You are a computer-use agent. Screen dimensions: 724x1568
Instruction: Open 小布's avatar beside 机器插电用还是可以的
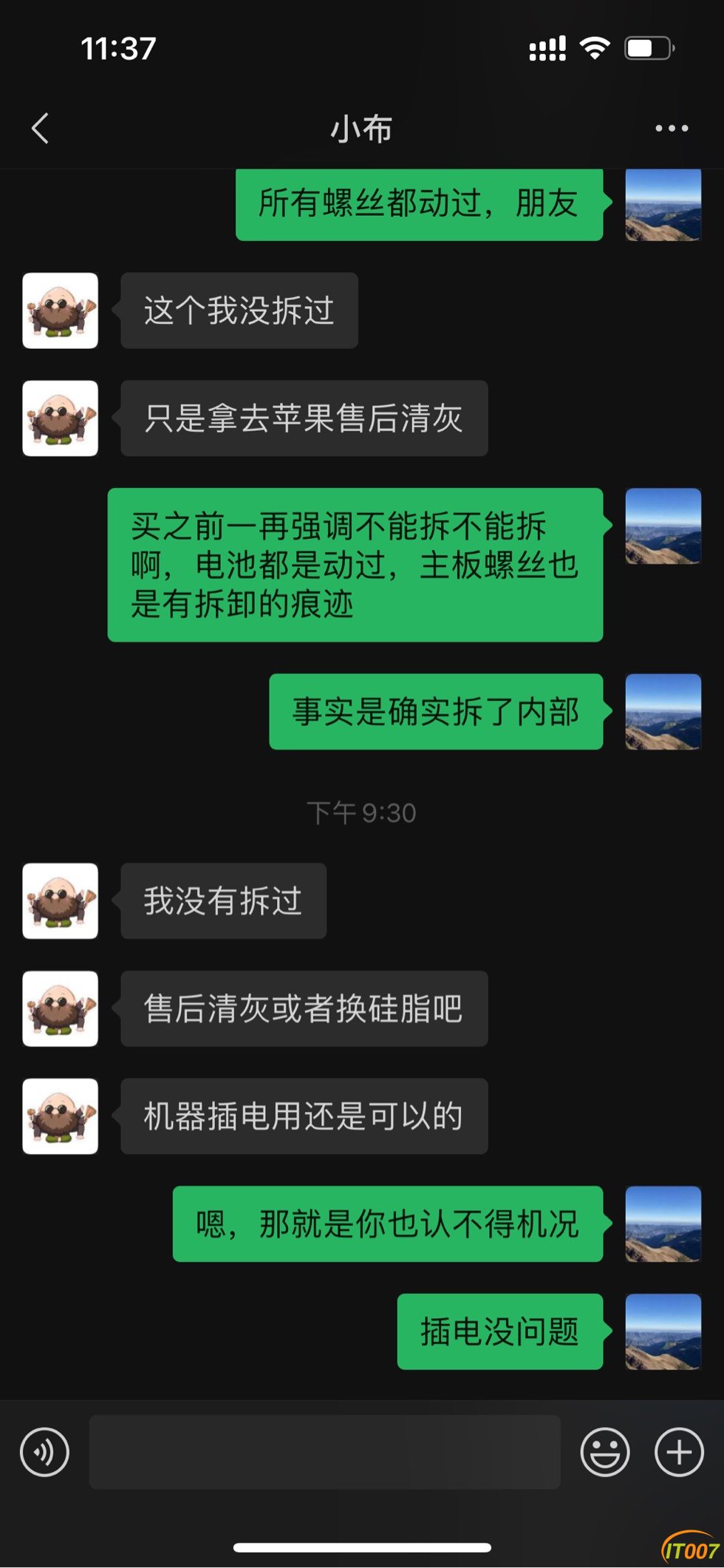click(x=61, y=1116)
